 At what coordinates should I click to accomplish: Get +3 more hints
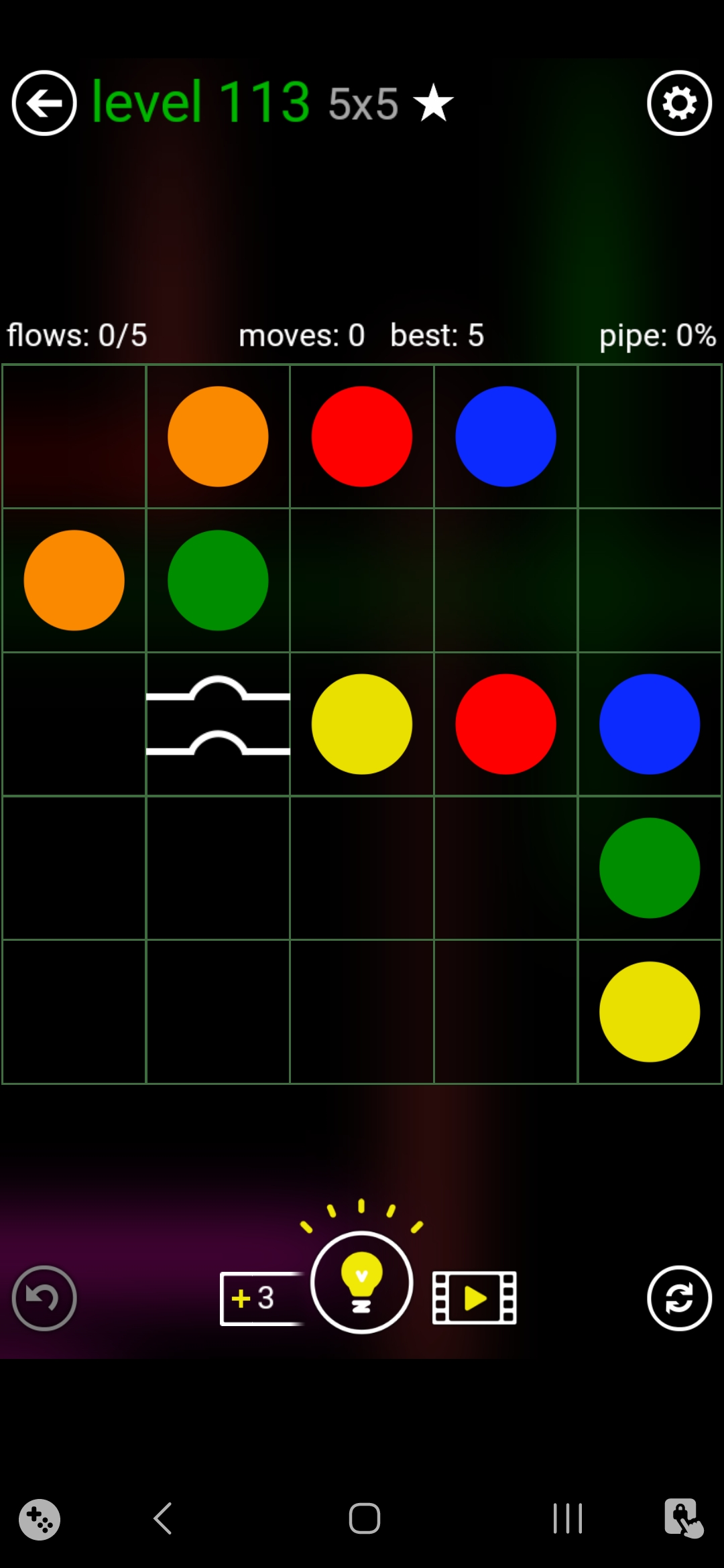pyautogui.click(x=261, y=1298)
